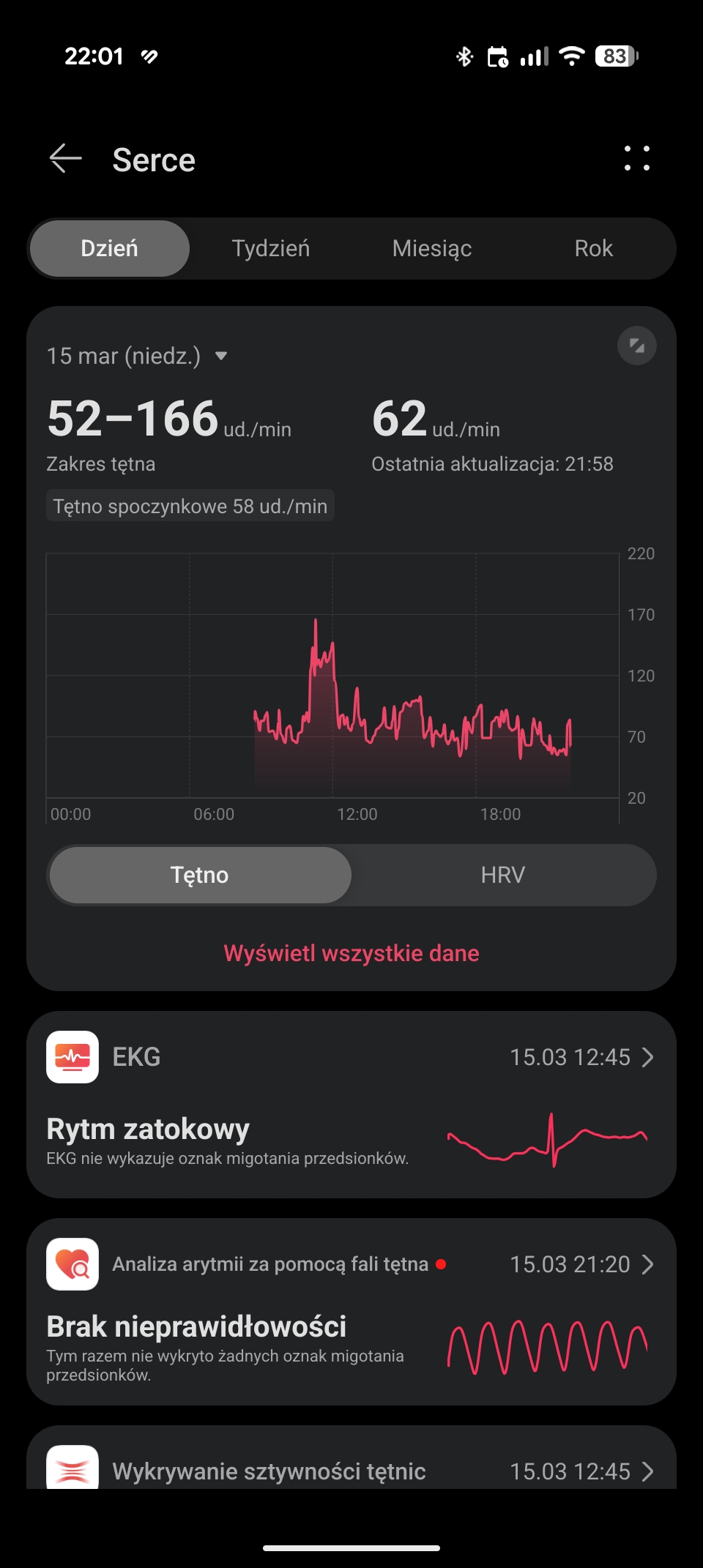Screen dimensions: 703x1568
Task: Switch the chart to HRV
Action: (x=503, y=876)
